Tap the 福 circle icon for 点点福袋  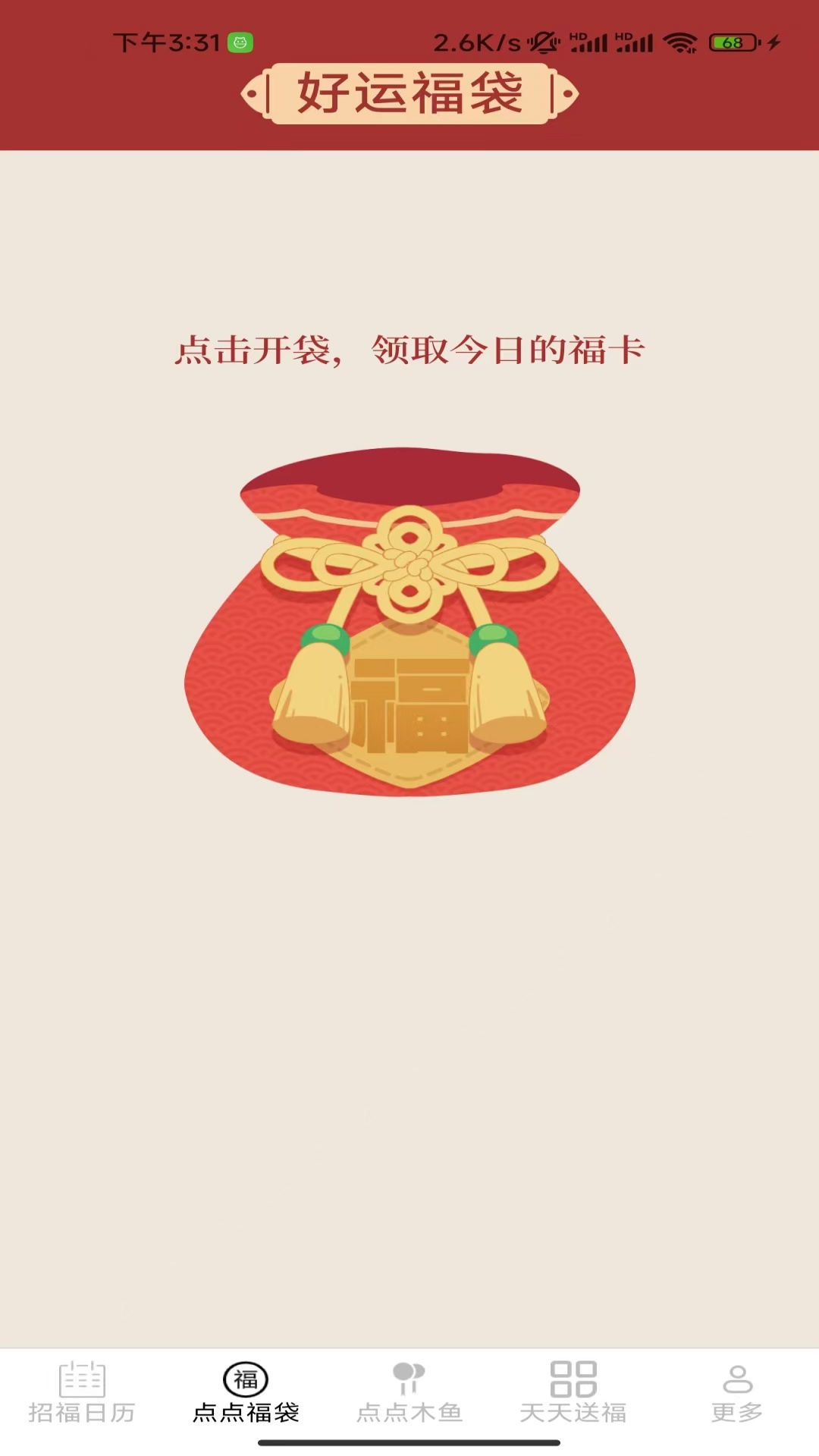click(245, 1380)
